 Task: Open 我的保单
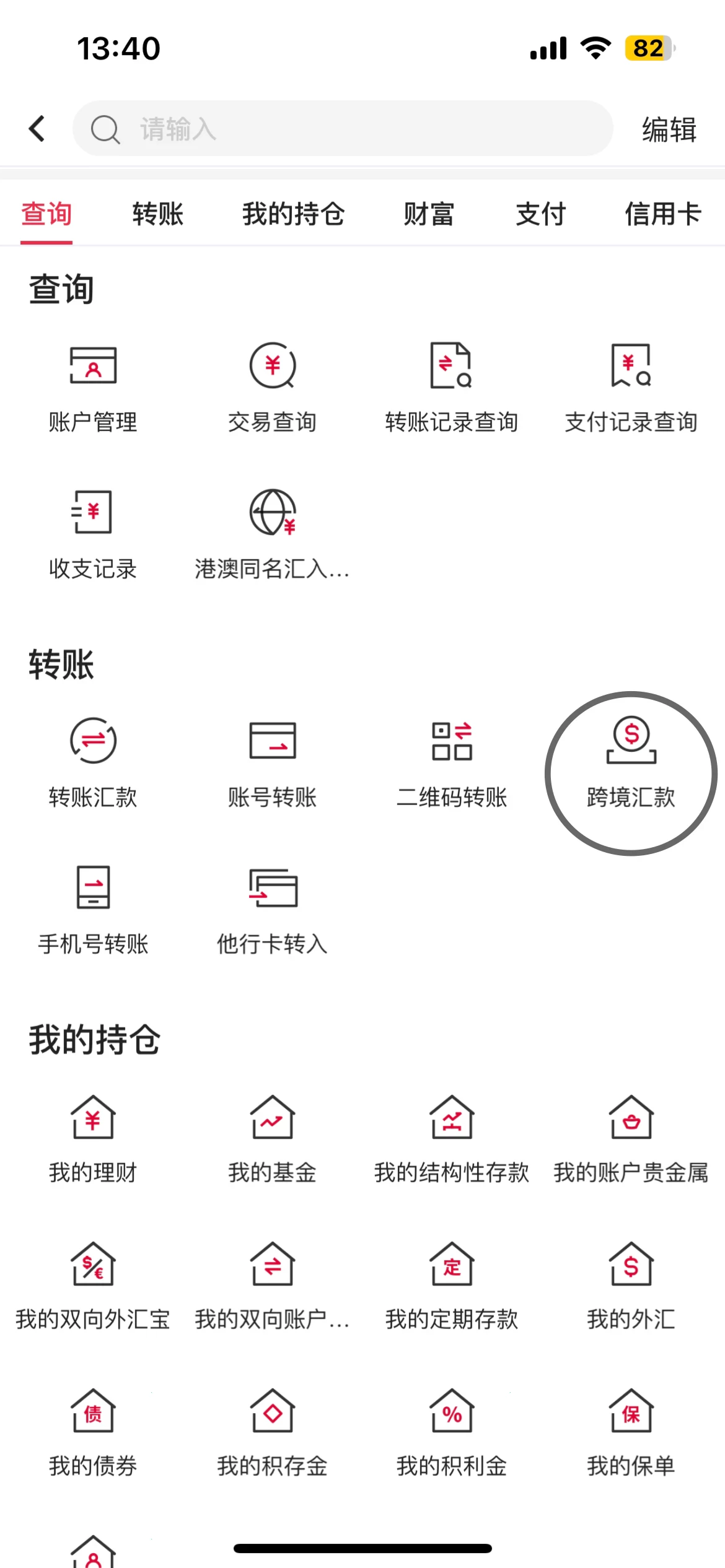[x=631, y=1431]
